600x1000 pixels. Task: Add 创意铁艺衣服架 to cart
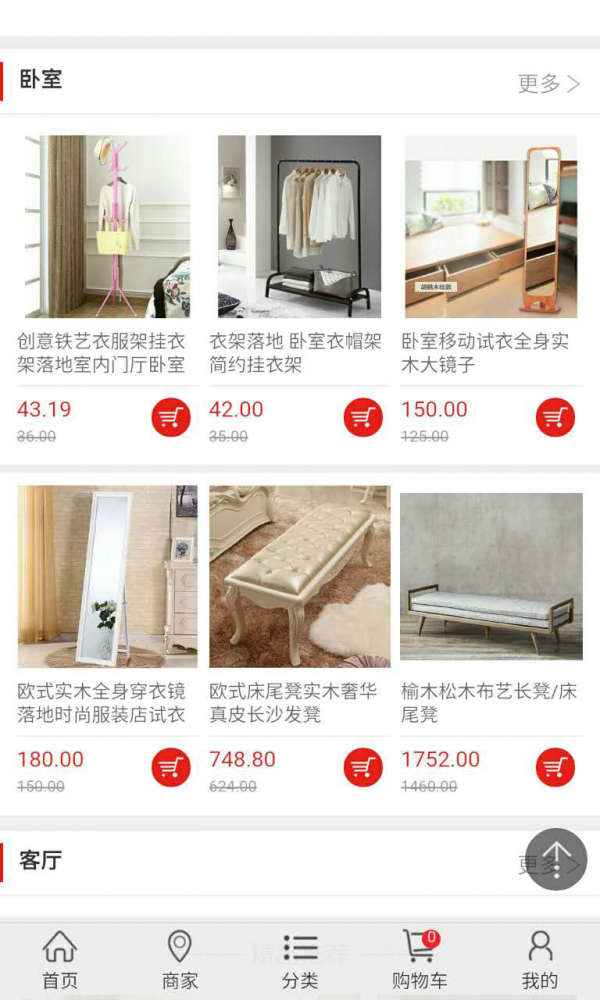pyautogui.click(x=171, y=417)
